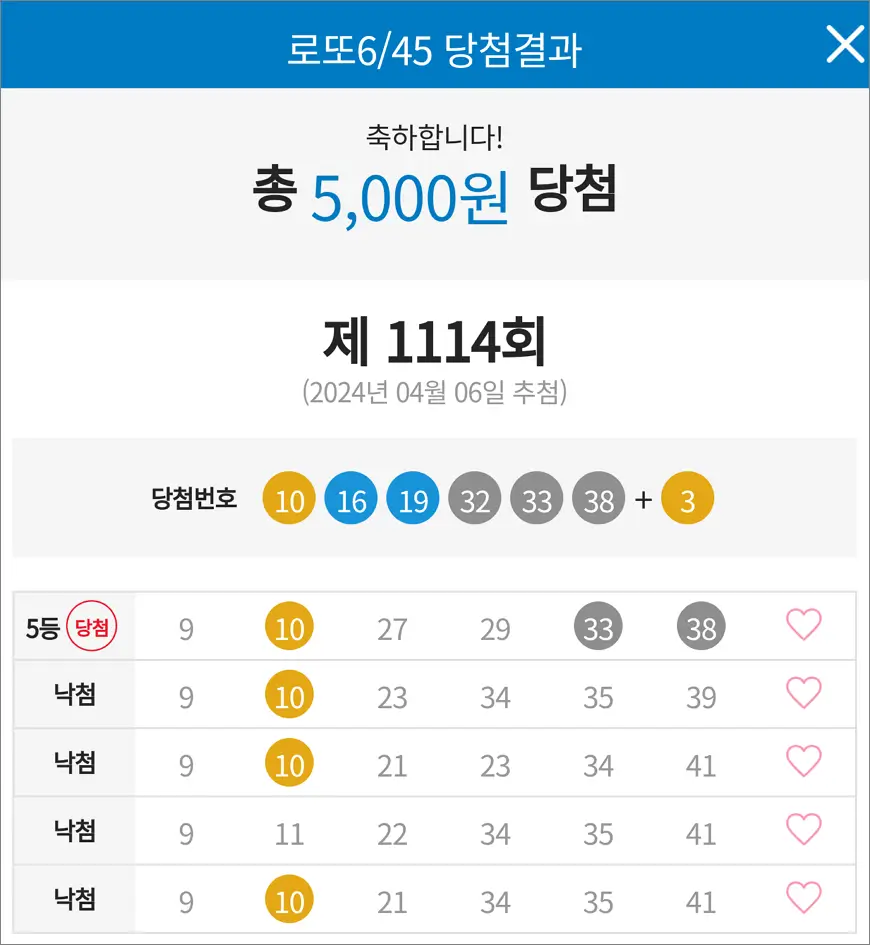Favorite the row ending in 35, 39
Viewport: 870px width, 945px height.
pos(803,693)
